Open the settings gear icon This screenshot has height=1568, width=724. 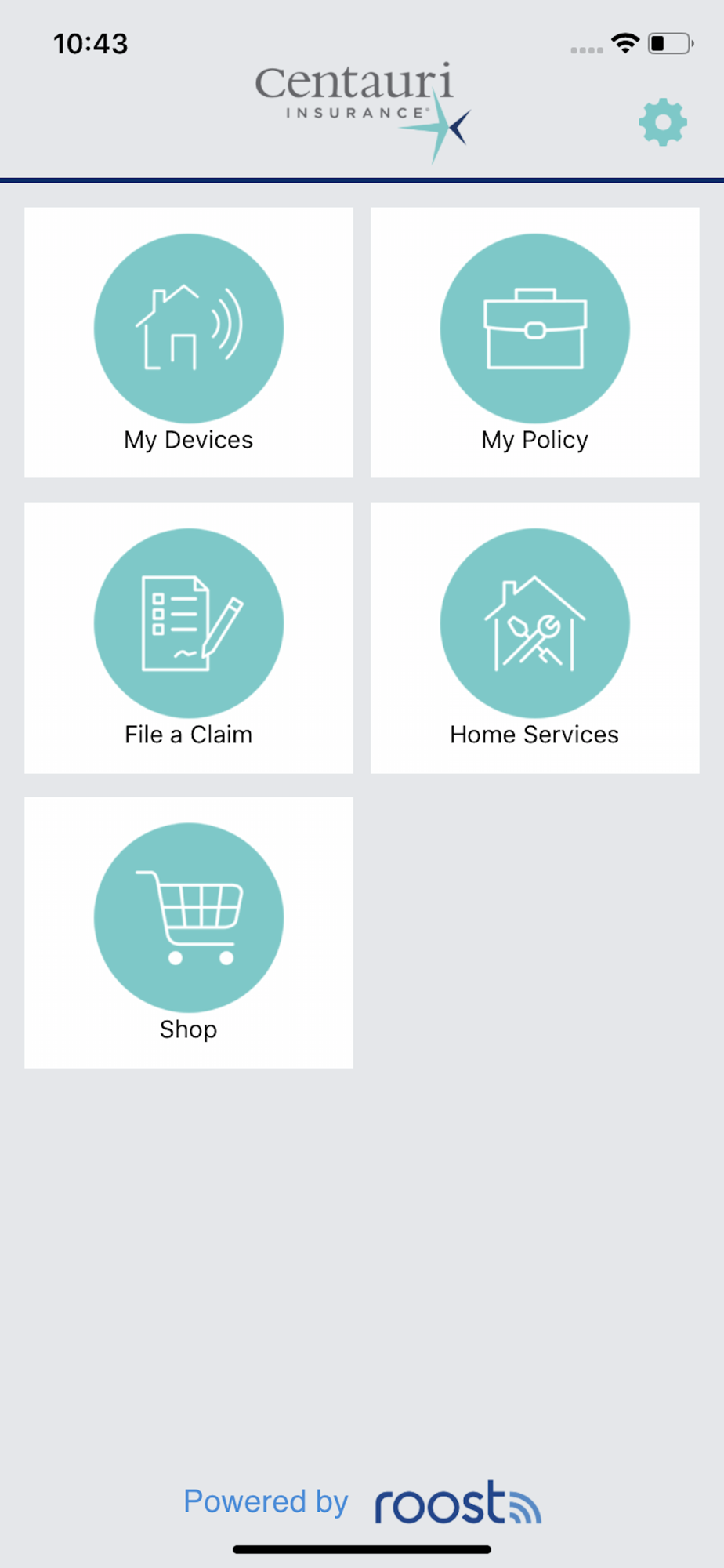click(x=663, y=122)
